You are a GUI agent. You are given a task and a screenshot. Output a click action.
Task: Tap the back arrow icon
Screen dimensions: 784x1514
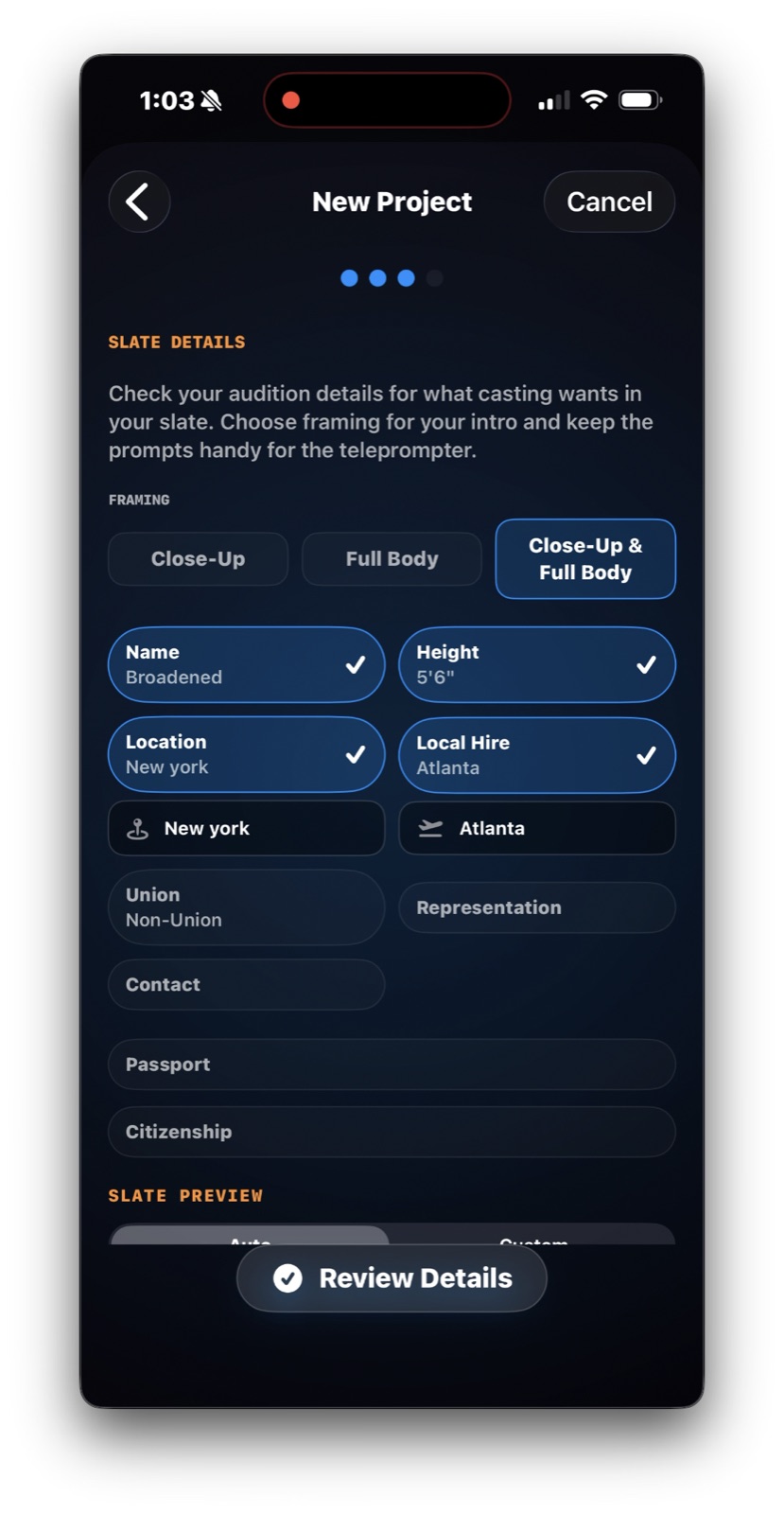[140, 202]
